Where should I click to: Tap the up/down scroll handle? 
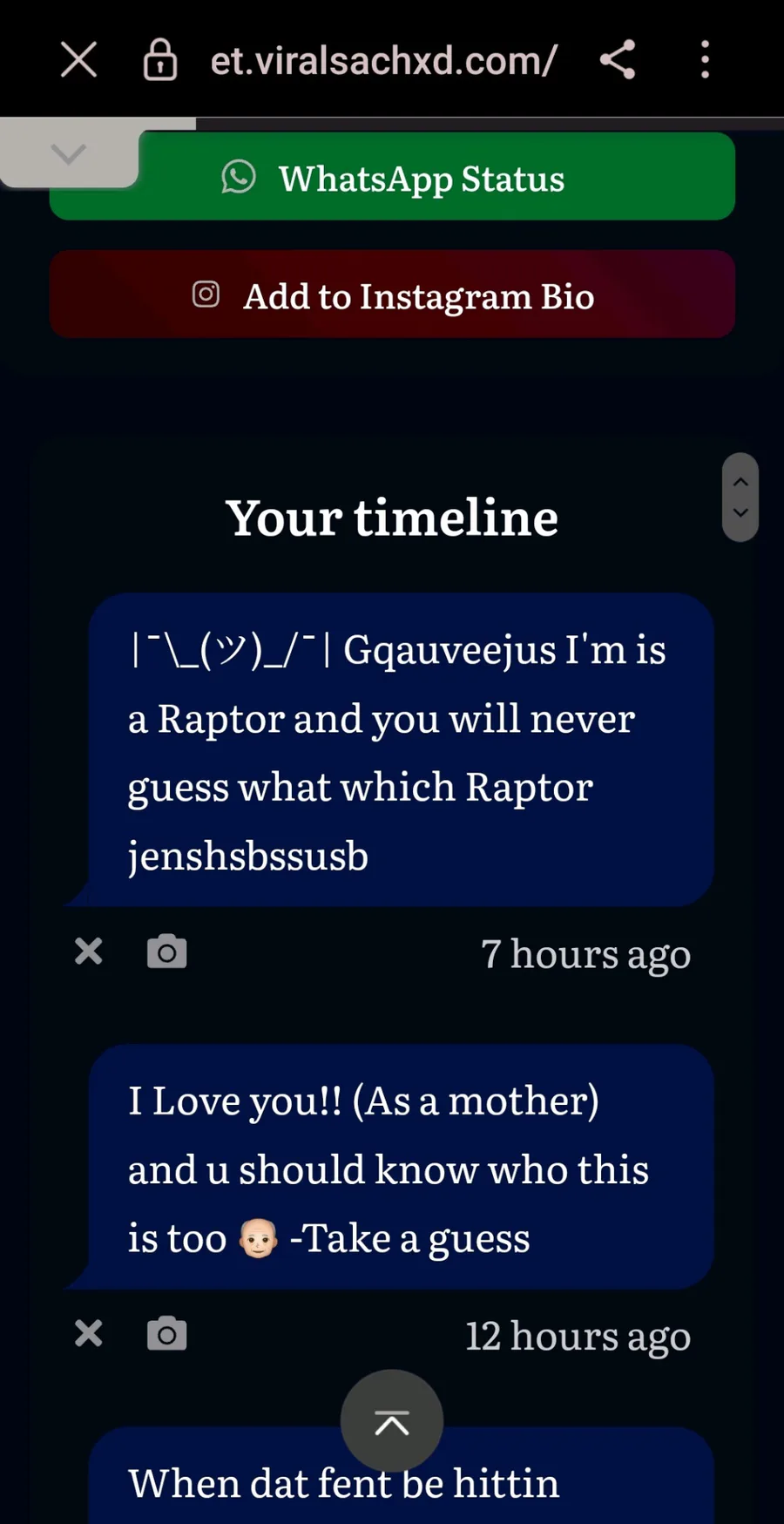click(740, 498)
